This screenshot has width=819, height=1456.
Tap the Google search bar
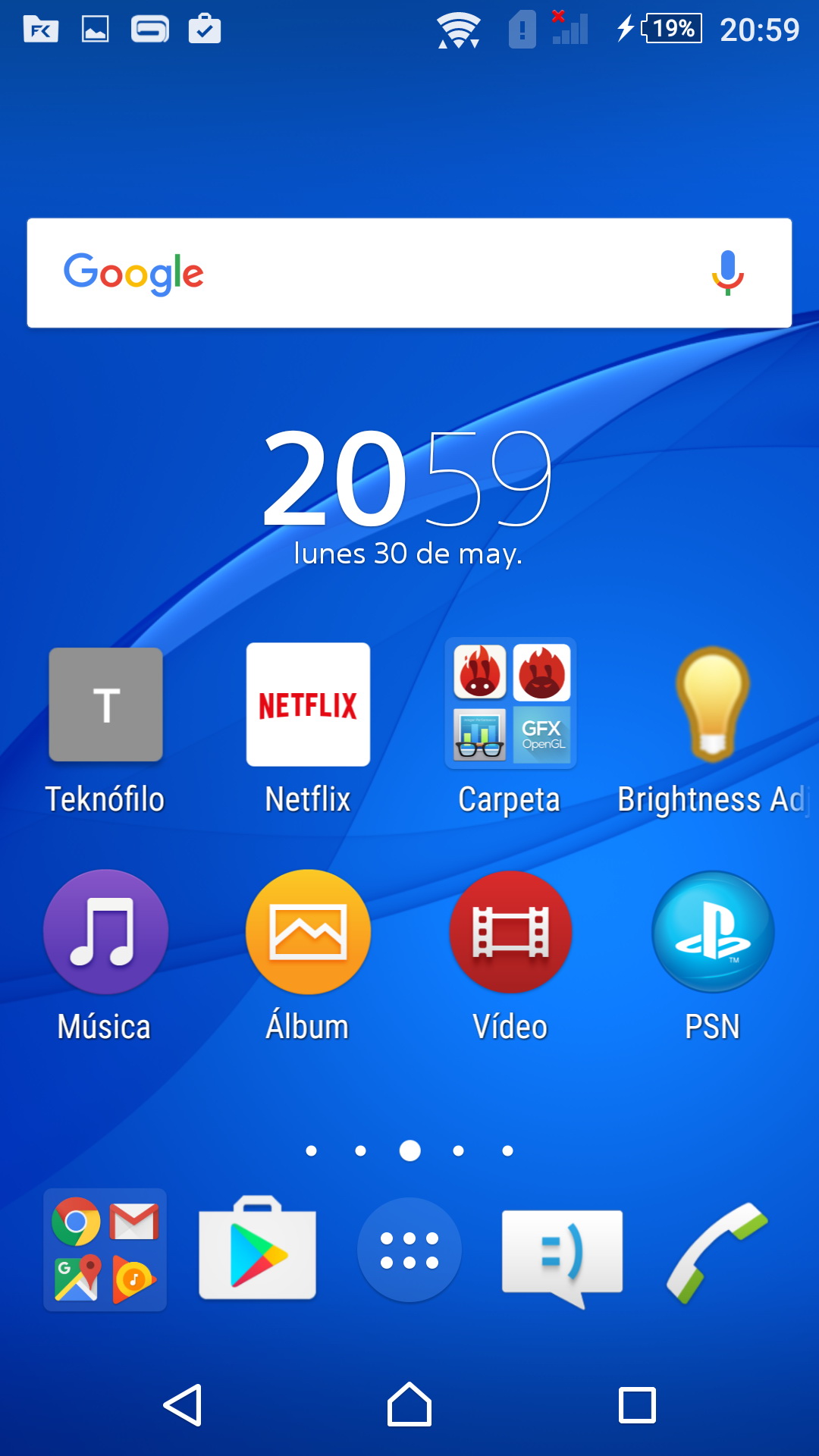click(379, 273)
